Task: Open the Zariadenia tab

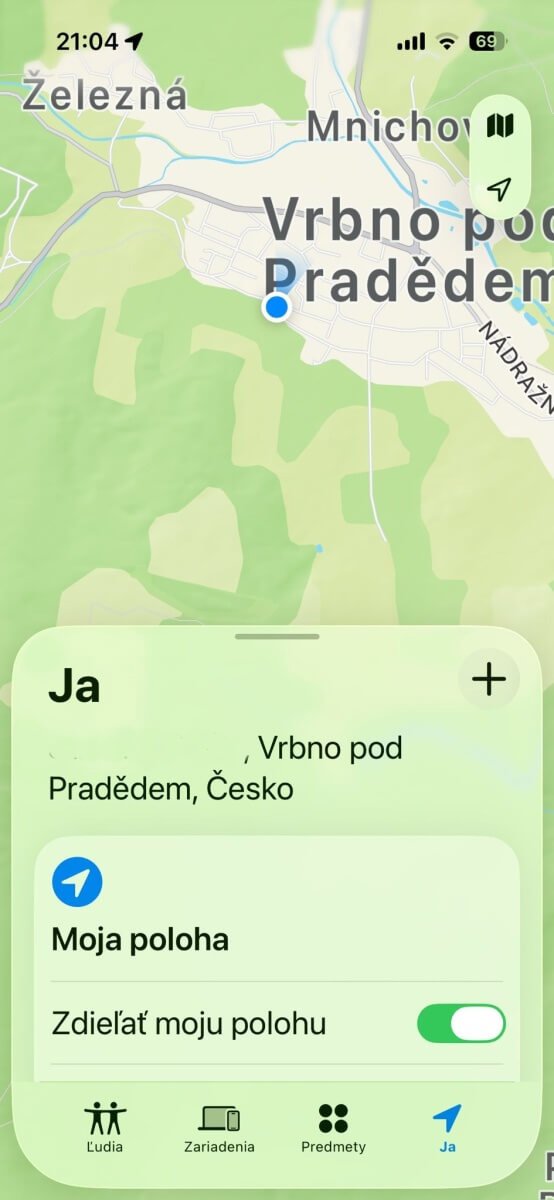Action: pos(219,1128)
